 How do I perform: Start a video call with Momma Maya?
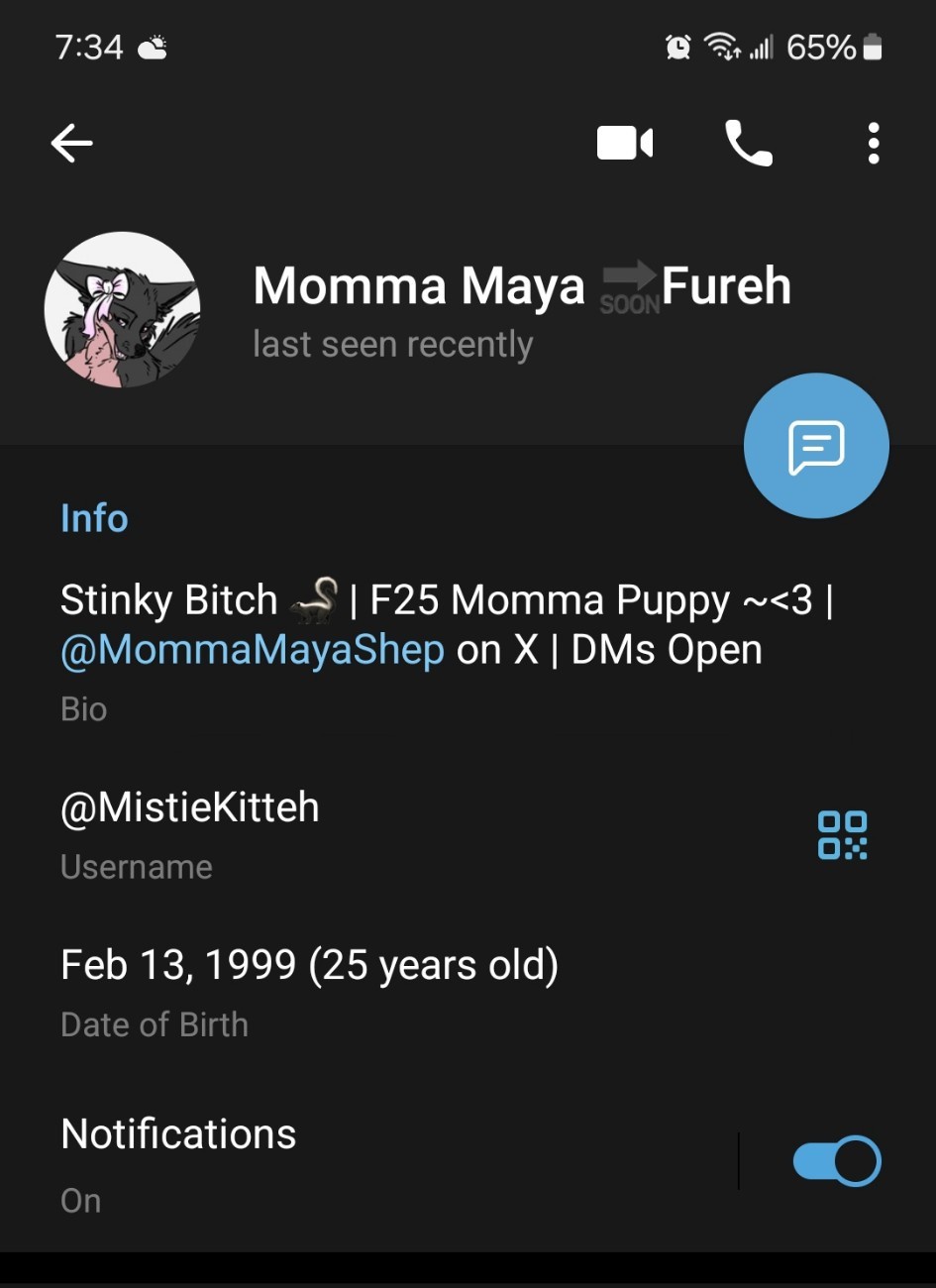(624, 144)
